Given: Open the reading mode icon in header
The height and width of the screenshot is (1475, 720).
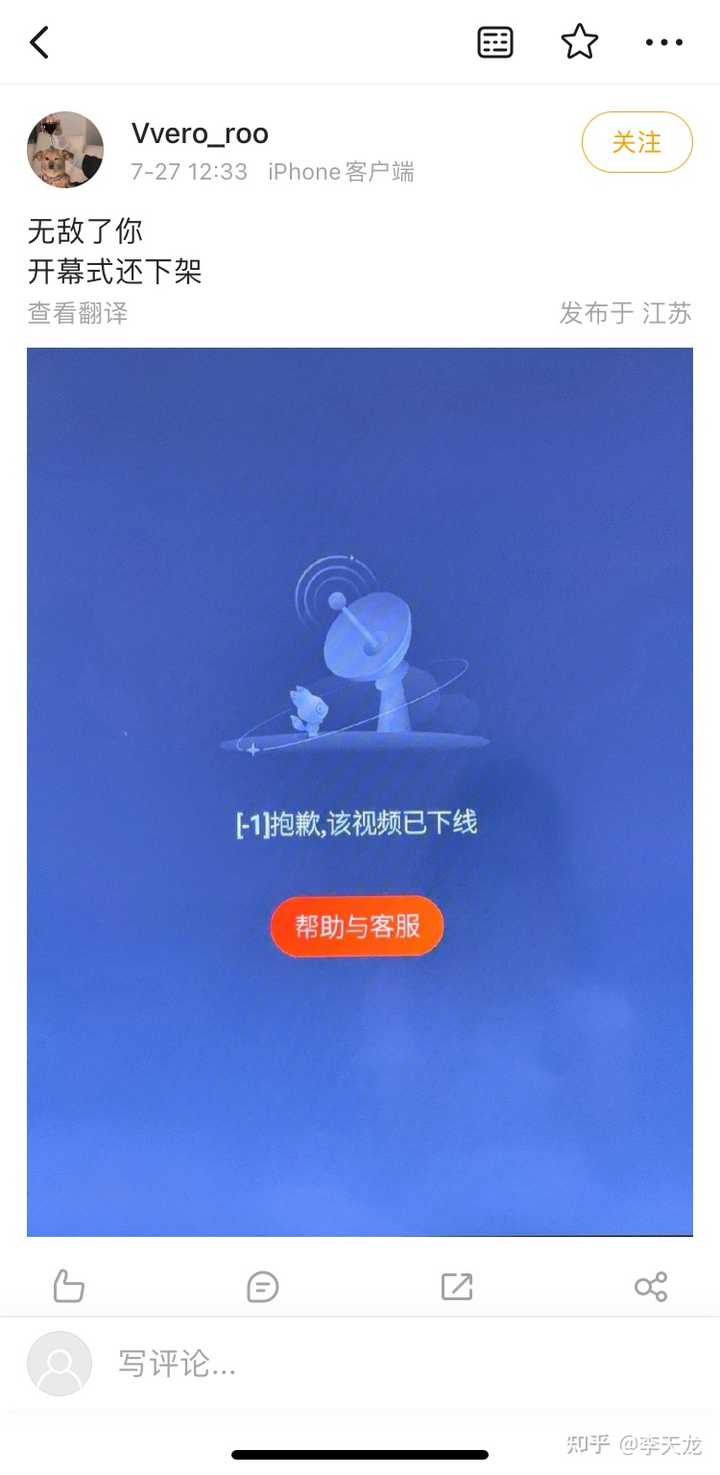Looking at the screenshot, I should [x=495, y=42].
